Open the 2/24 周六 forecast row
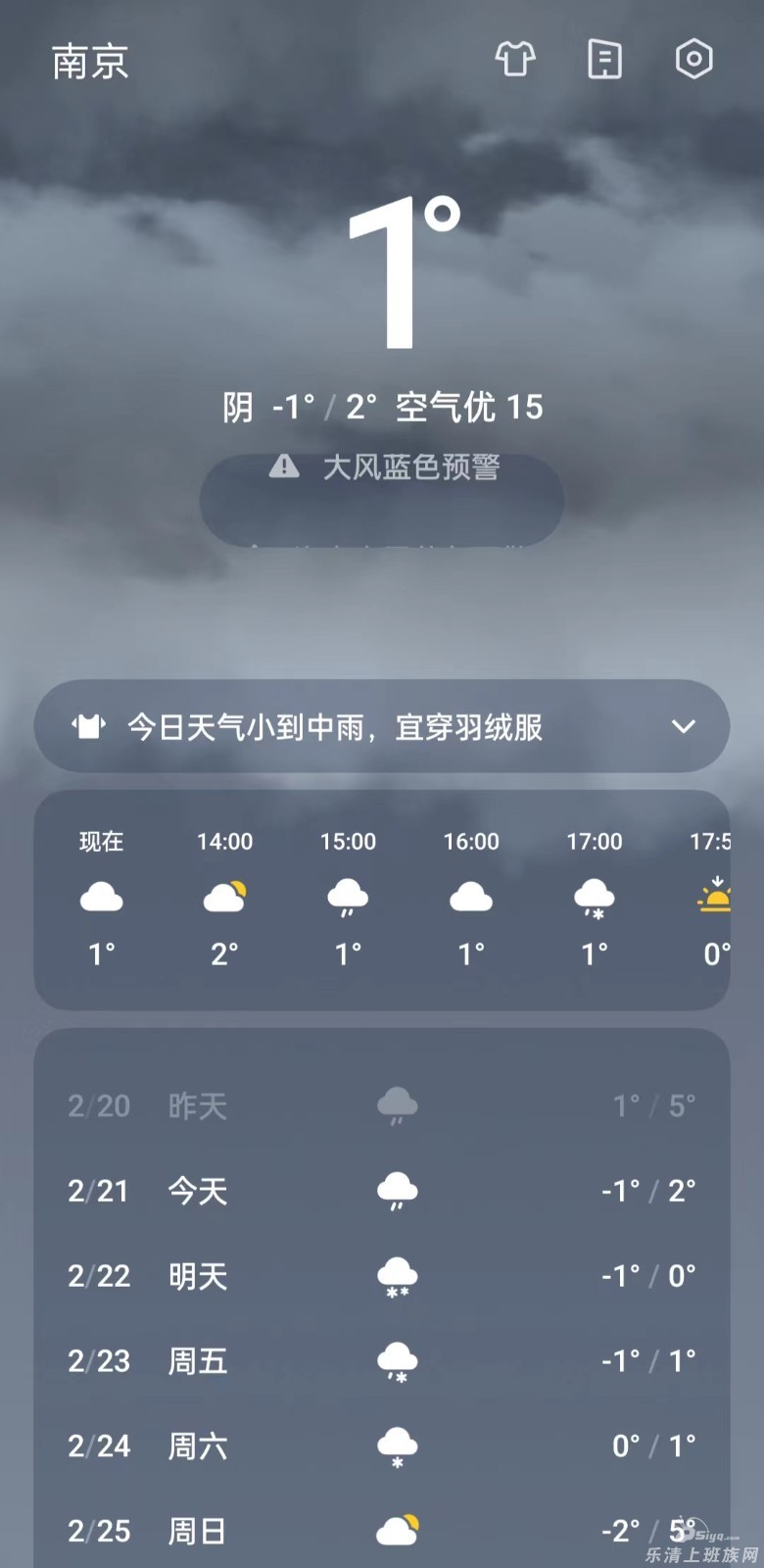The width and height of the screenshot is (764, 1568). tap(382, 1445)
